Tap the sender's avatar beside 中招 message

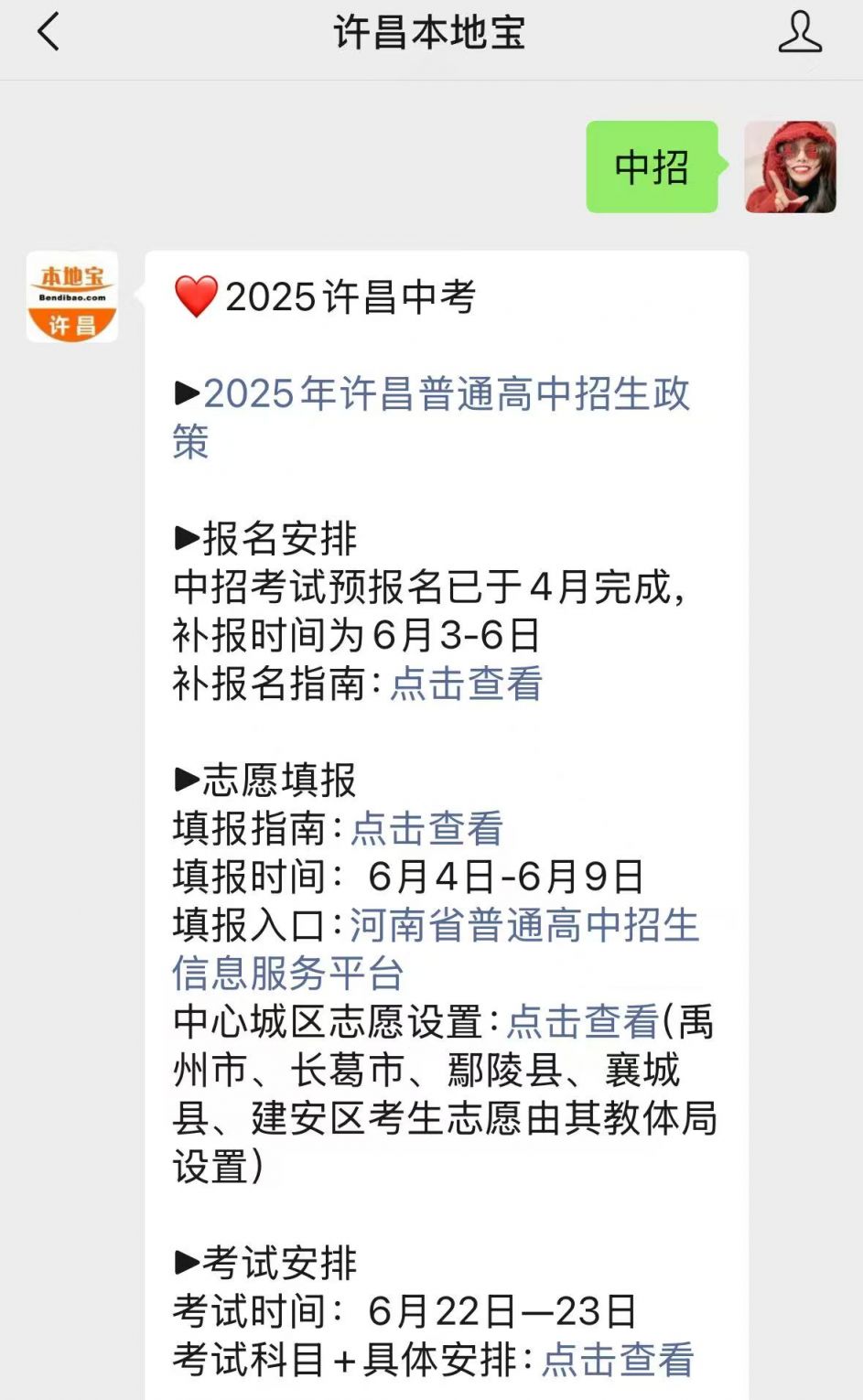pos(790,167)
